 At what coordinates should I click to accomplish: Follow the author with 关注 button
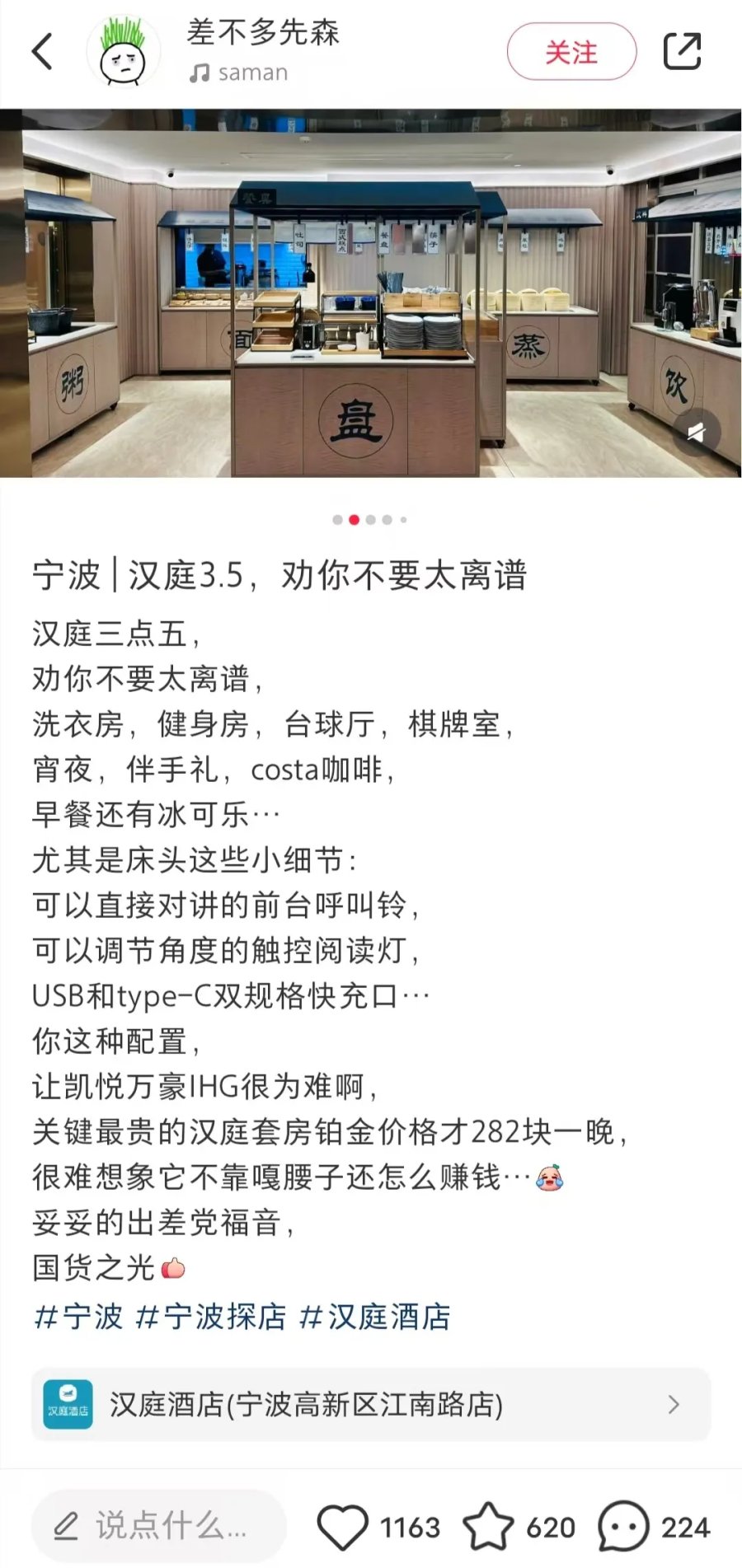coord(571,53)
